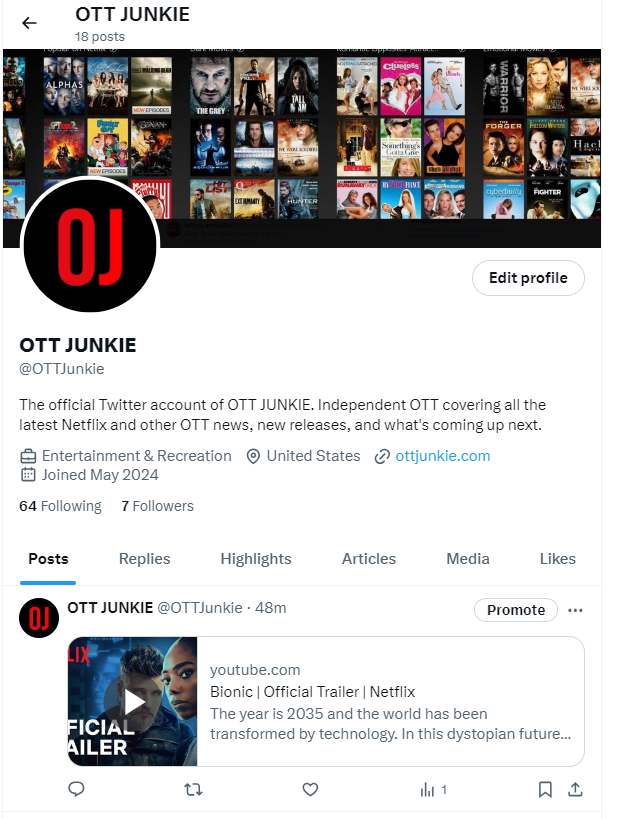Image resolution: width=628 pixels, height=819 pixels.
Task: View analytics for the Bionic post
Action: (432, 790)
